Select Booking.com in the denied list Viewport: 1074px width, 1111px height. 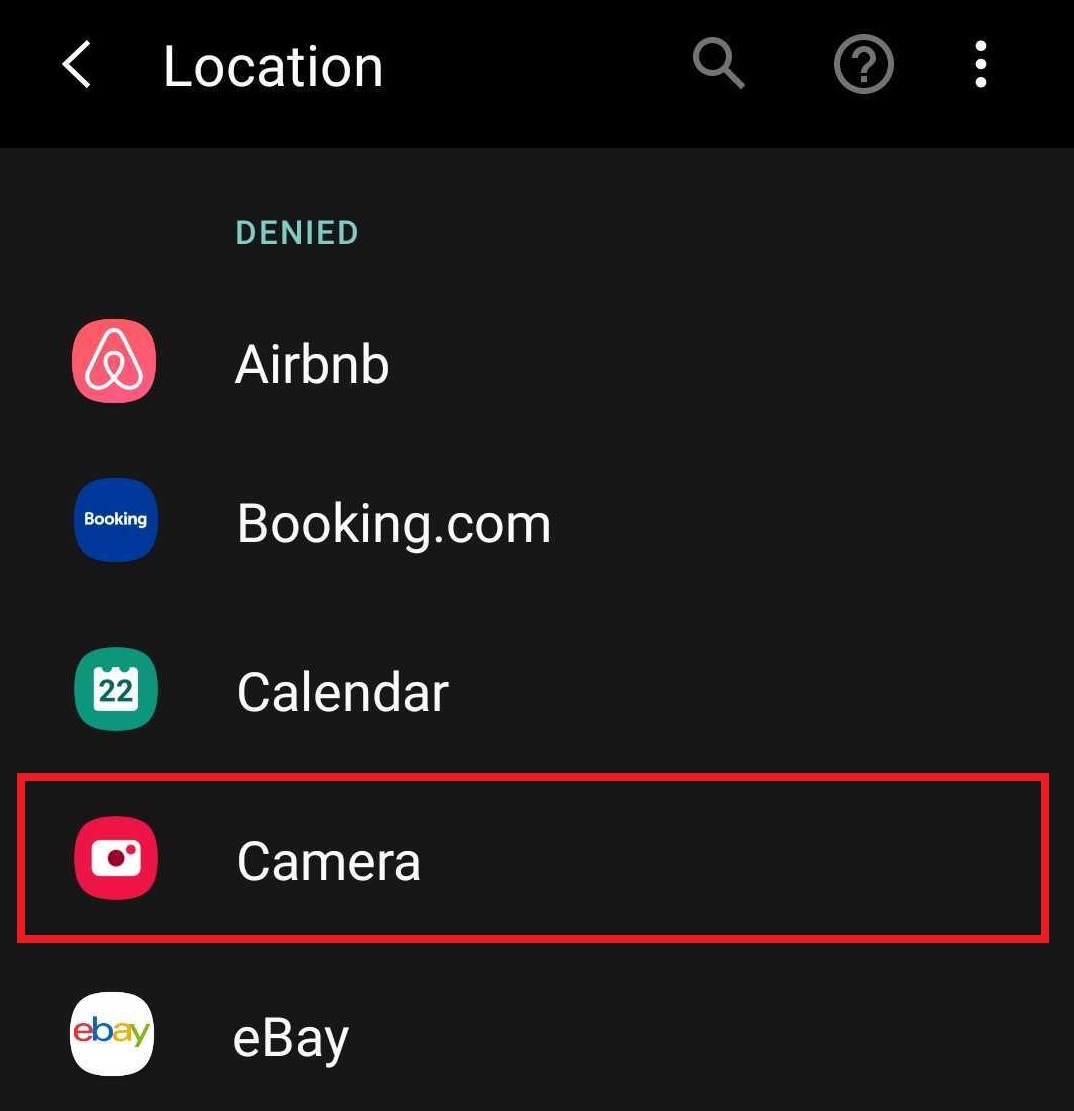click(x=393, y=522)
